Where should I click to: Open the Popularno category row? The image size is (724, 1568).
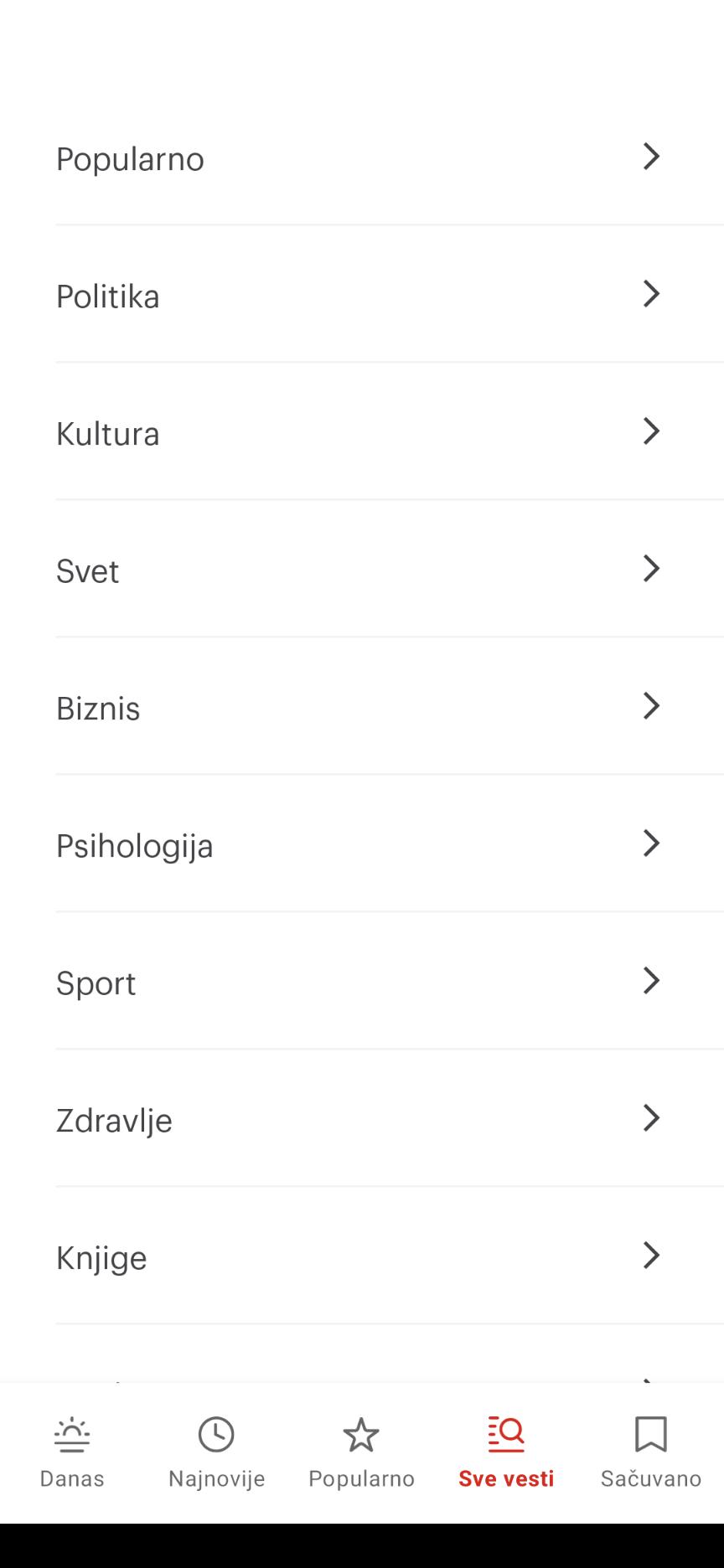coord(362,157)
